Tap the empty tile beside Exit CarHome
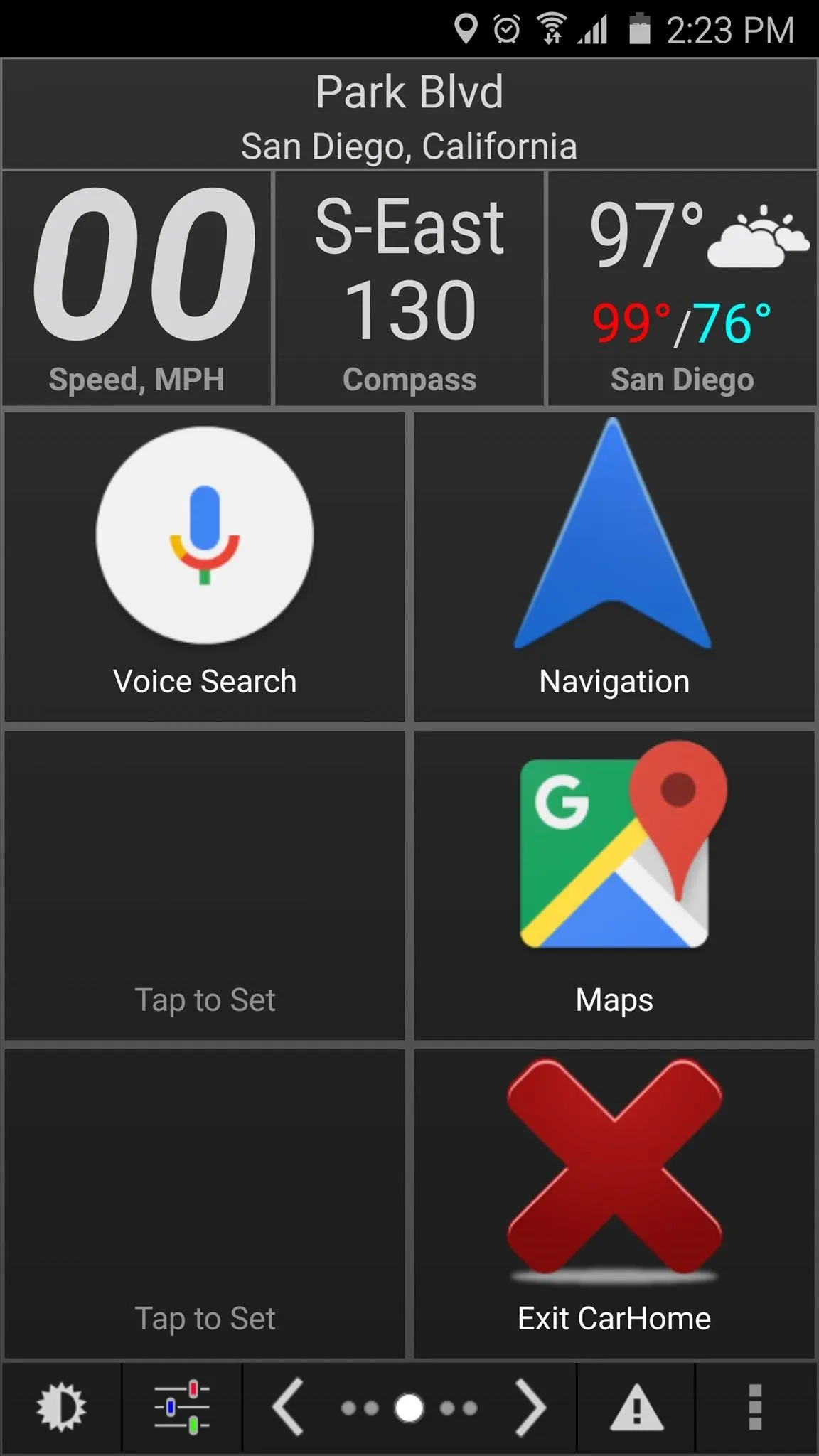The width and height of the screenshot is (819, 1456). [205, 1204]
